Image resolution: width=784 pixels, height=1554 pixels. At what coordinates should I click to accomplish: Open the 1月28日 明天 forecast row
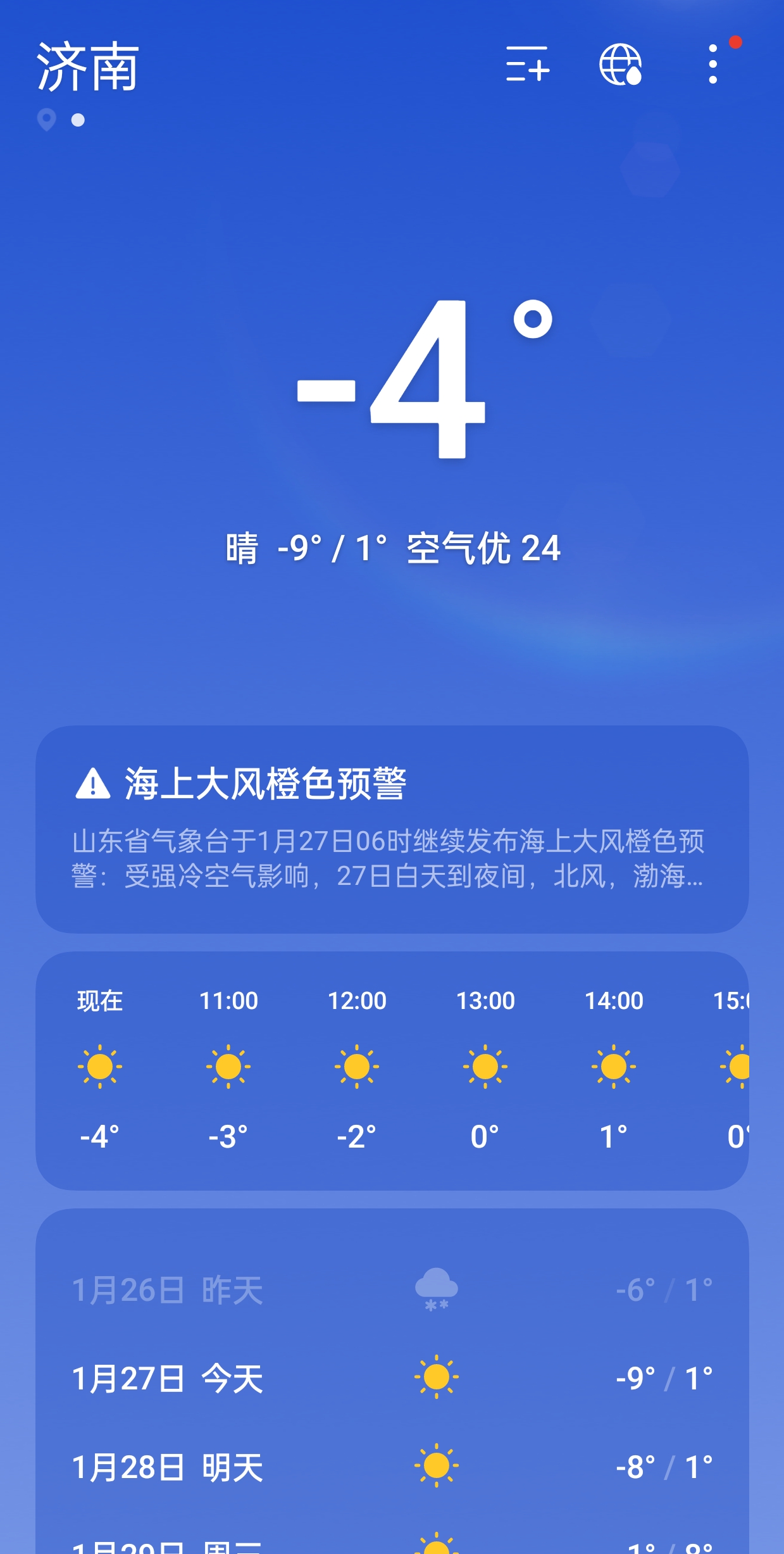tap(392, 1467)
